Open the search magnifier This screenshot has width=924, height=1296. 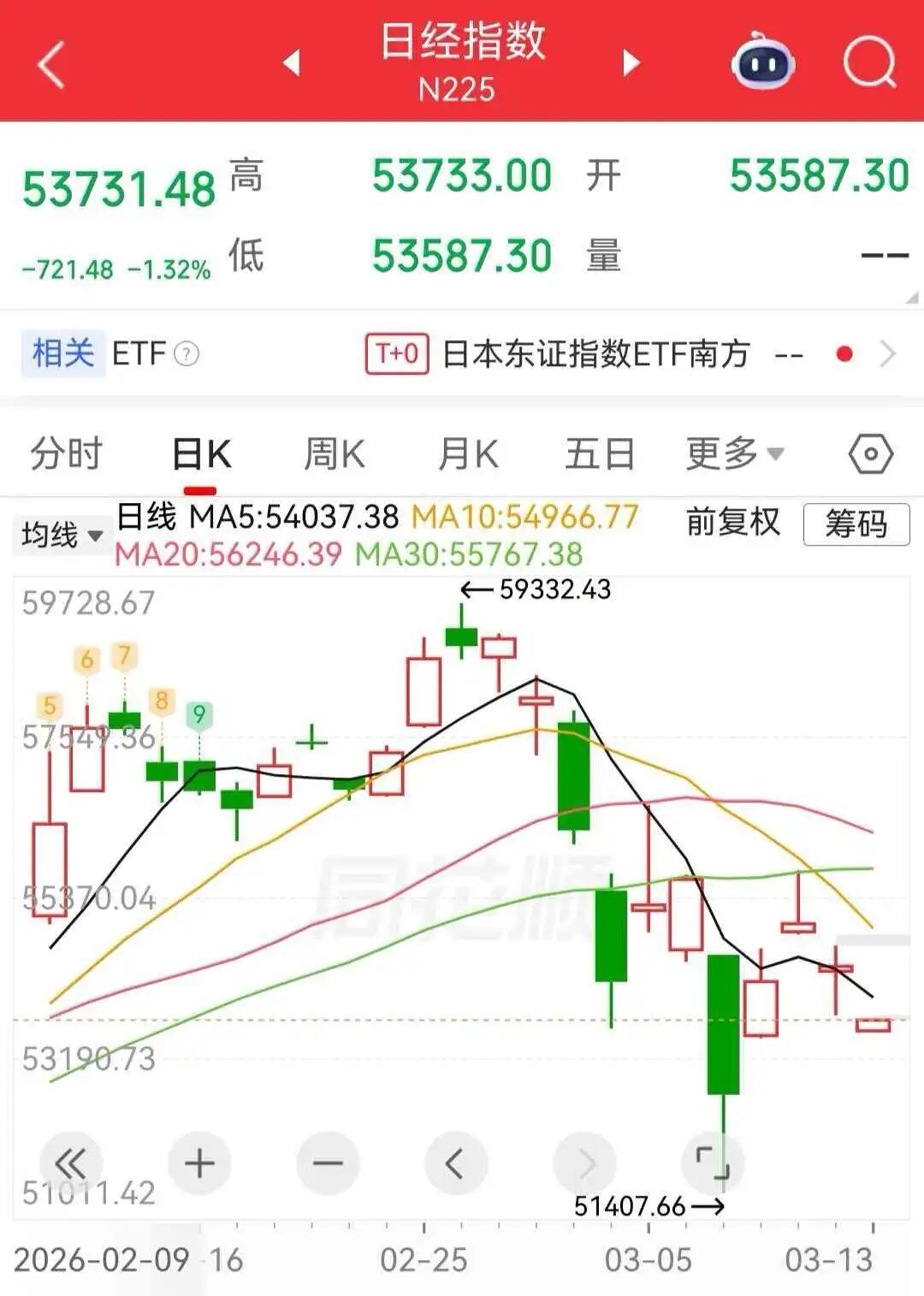click(x=869, y=62)
